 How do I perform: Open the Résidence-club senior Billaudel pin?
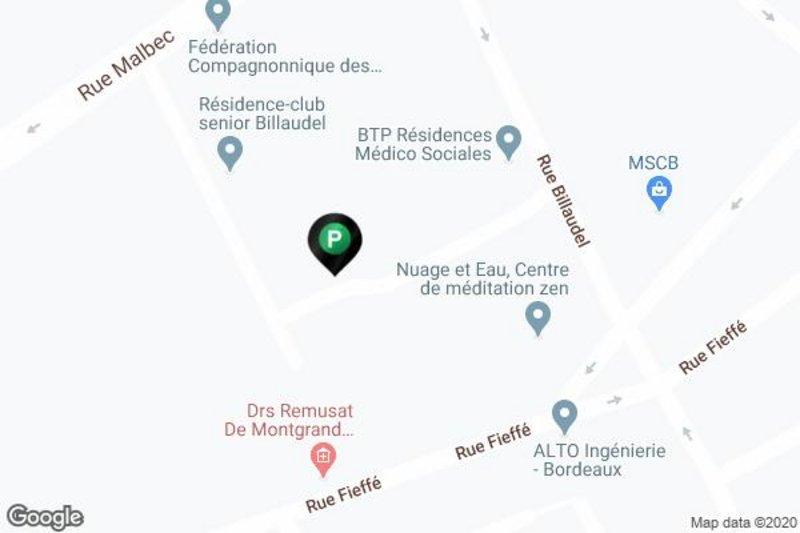pyautogui.click(x=231, y=153)
